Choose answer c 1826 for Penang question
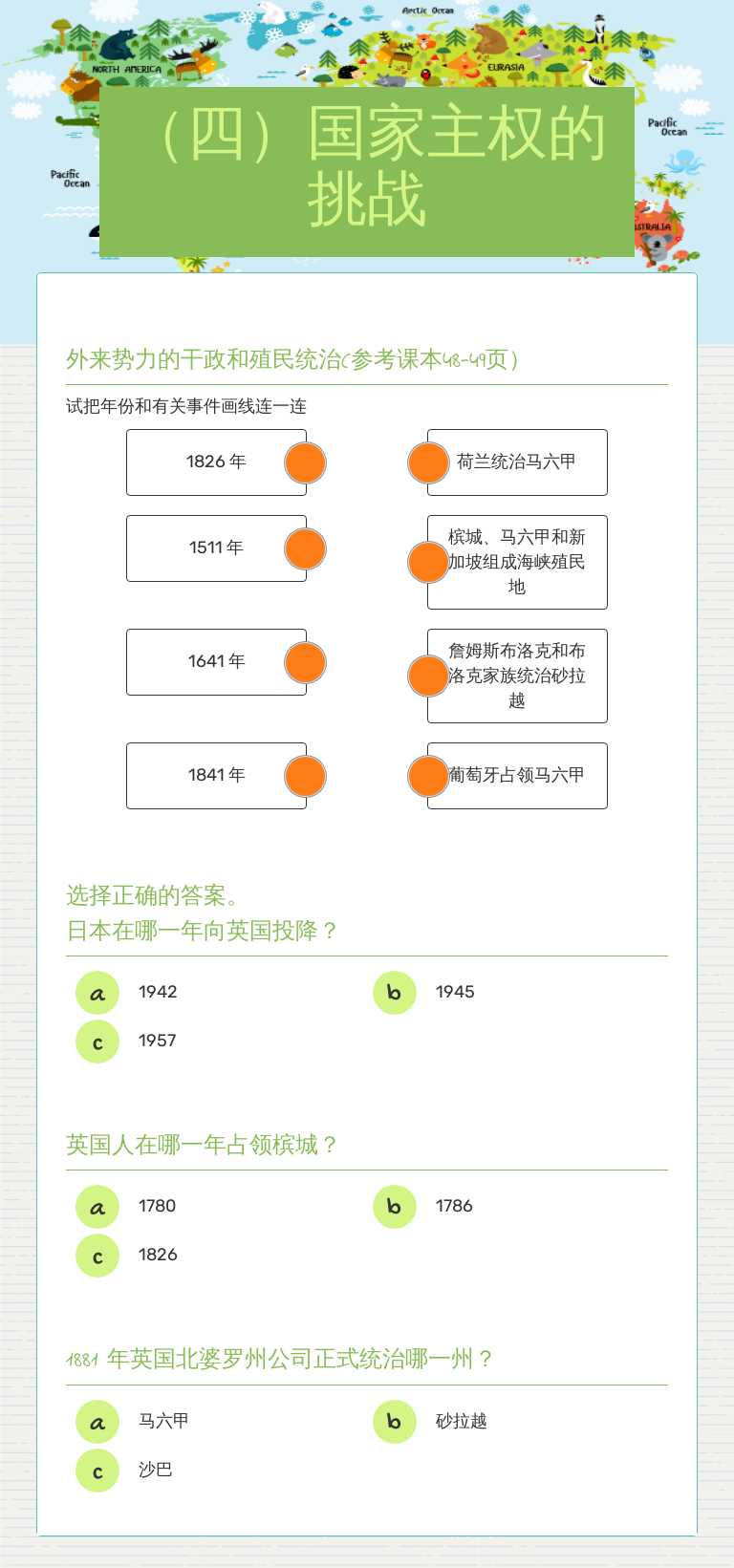The width and height of the screenshot is (734, 1568). pos(97,1255)
